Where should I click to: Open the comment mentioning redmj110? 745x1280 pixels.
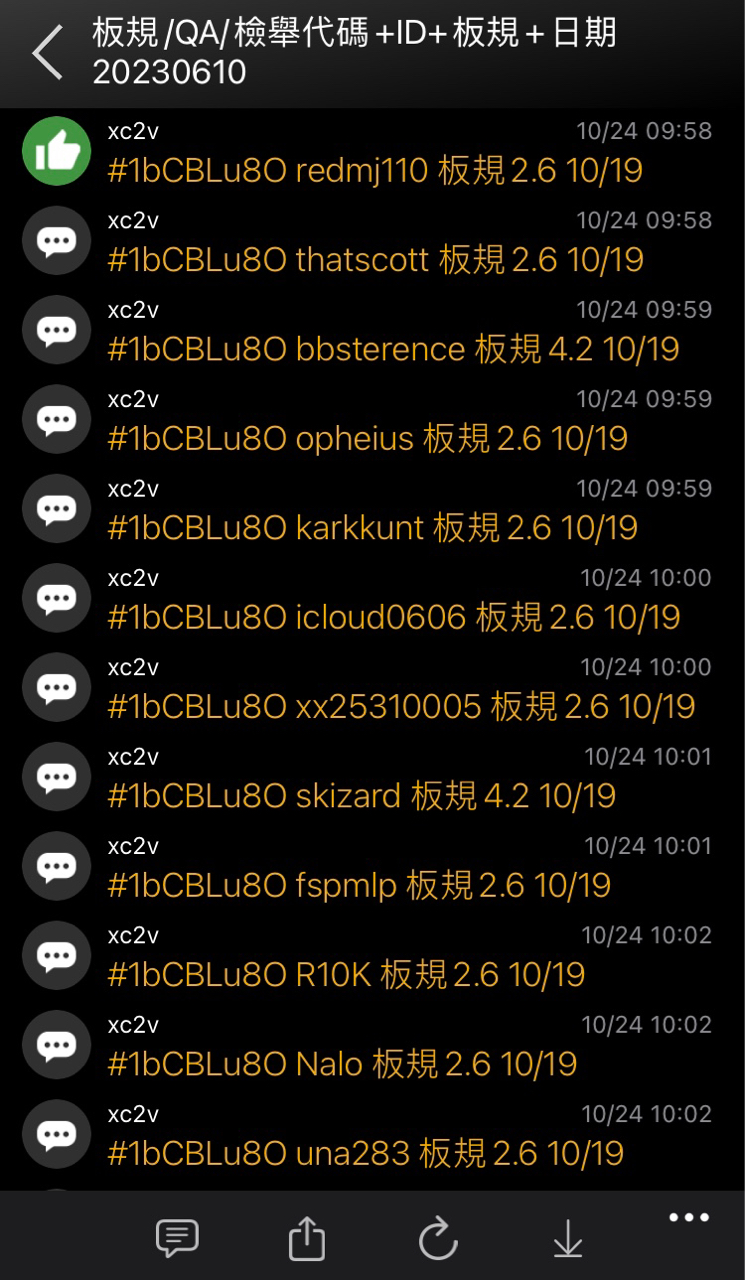point(372,152)
